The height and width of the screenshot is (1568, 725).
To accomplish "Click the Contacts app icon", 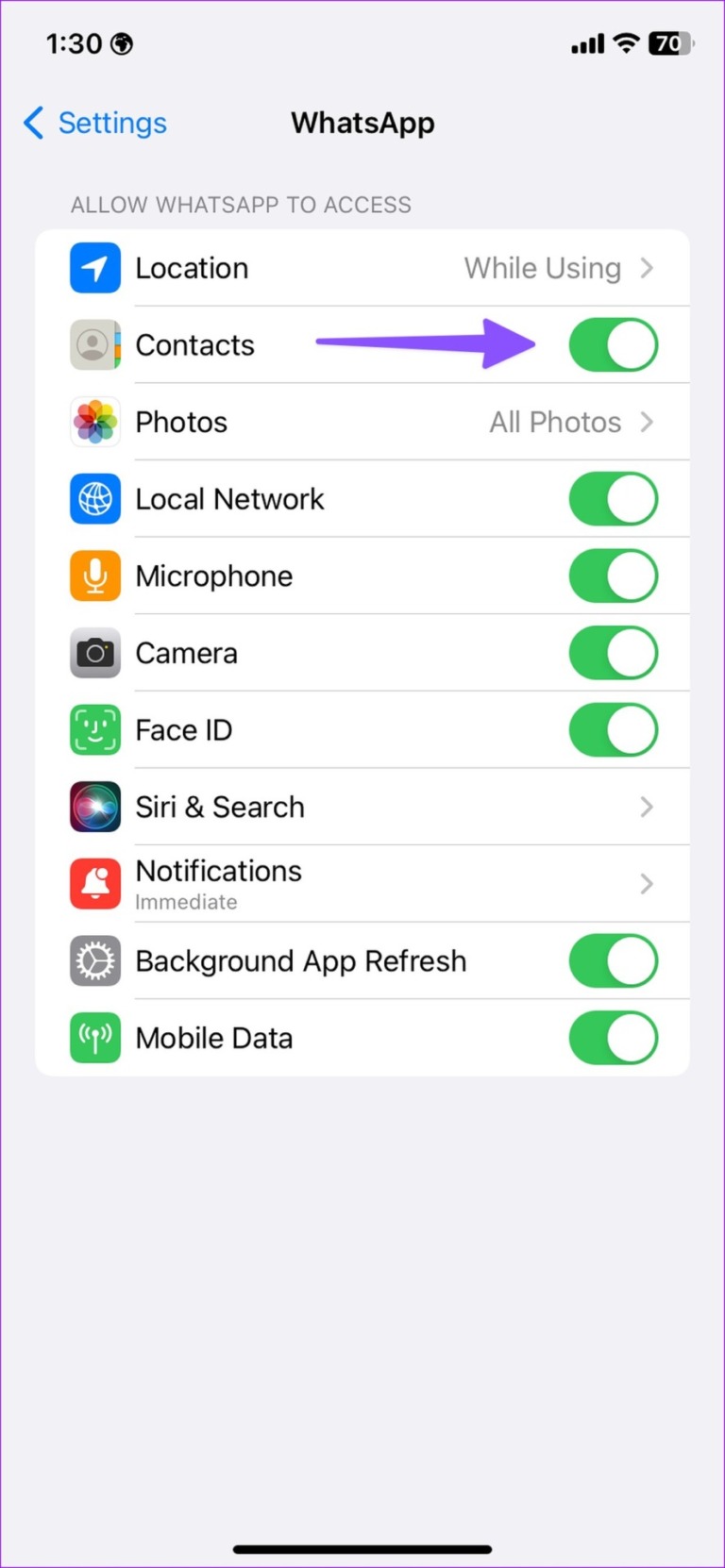I will point(94,344).
